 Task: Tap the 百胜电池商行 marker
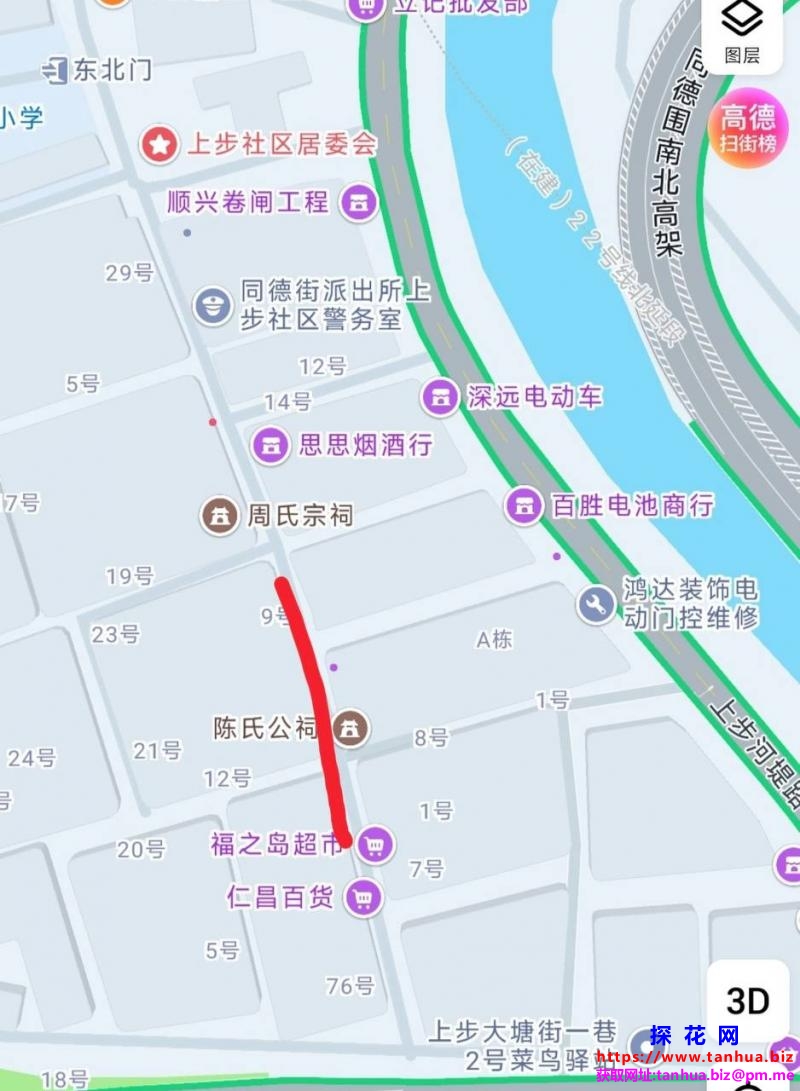523,506
